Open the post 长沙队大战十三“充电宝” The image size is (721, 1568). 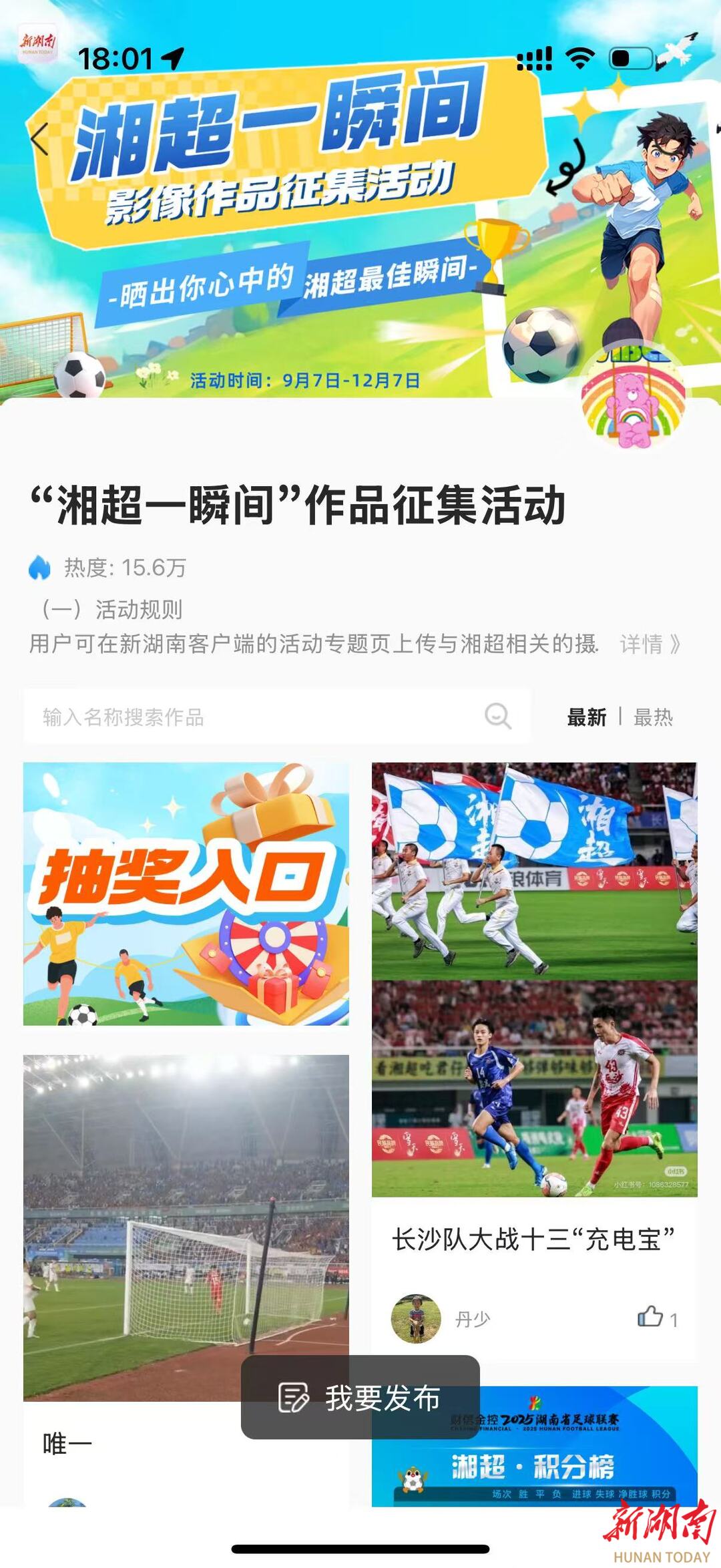533,1239
